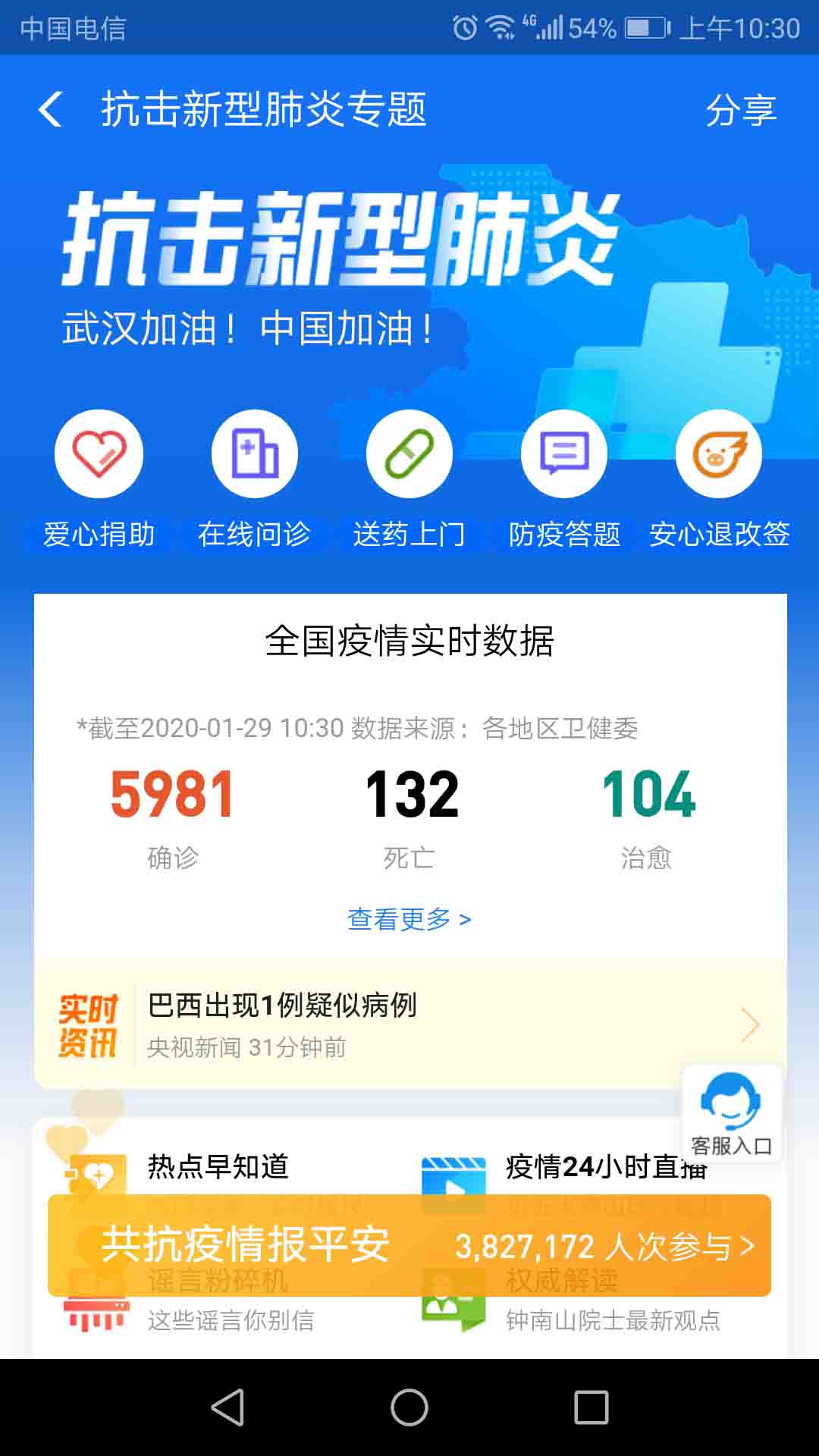Tap the system home button
Screen dimensions: 819x1456
(x=409, y=1407)
